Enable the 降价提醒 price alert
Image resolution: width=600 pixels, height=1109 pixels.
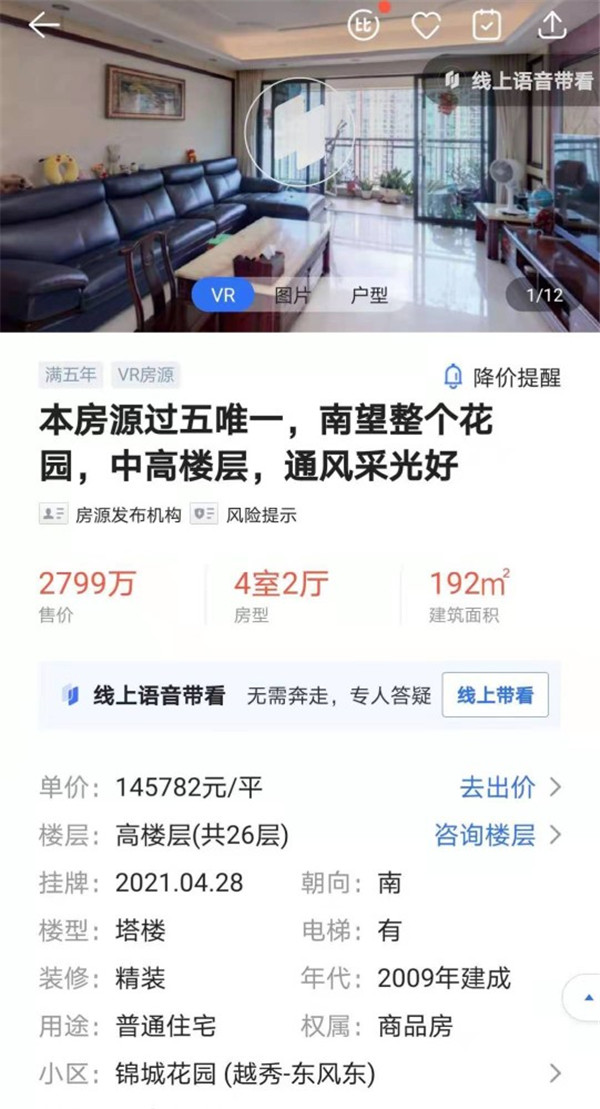click(502, 377)
